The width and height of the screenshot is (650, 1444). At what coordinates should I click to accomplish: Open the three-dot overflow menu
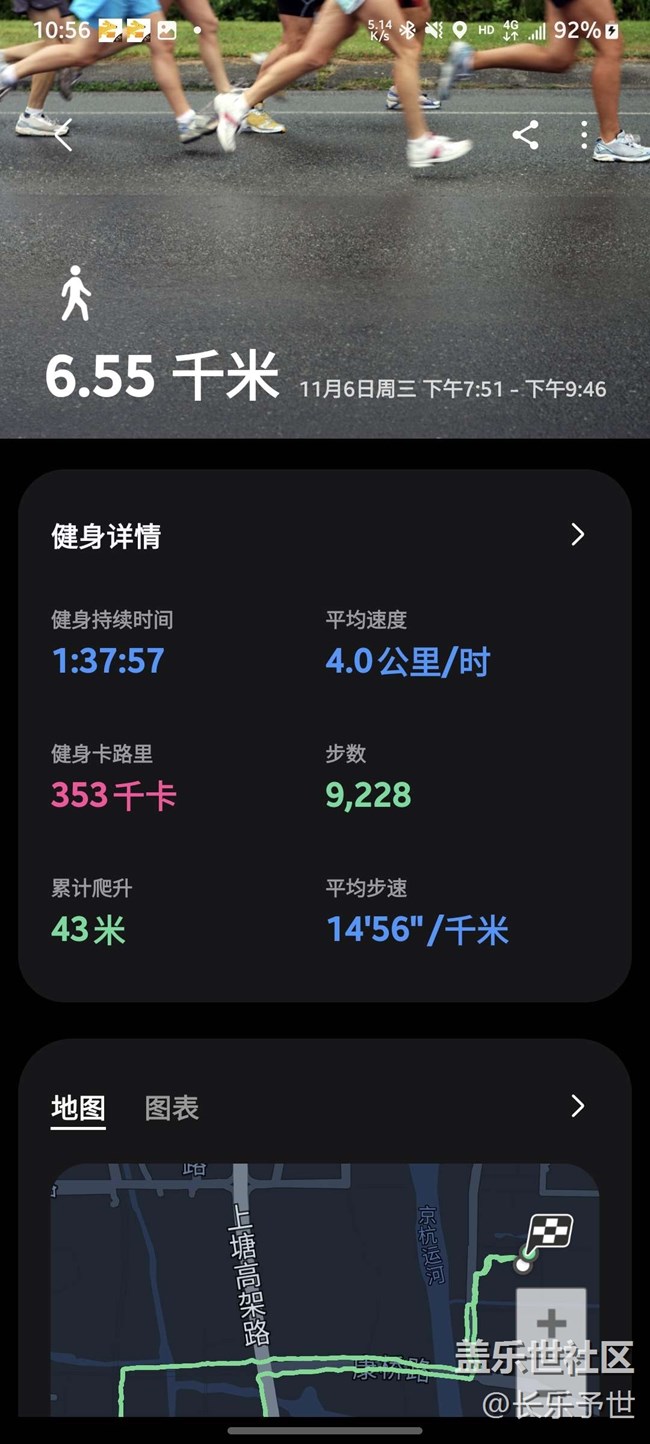click(x=584, y=136)
